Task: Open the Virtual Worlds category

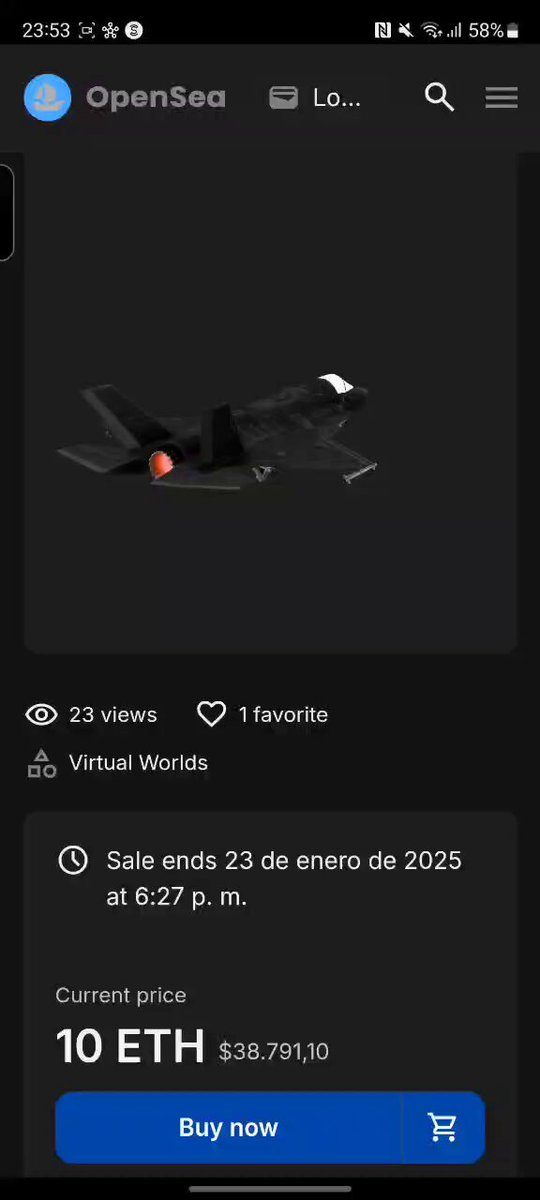Action: (138, 763)
